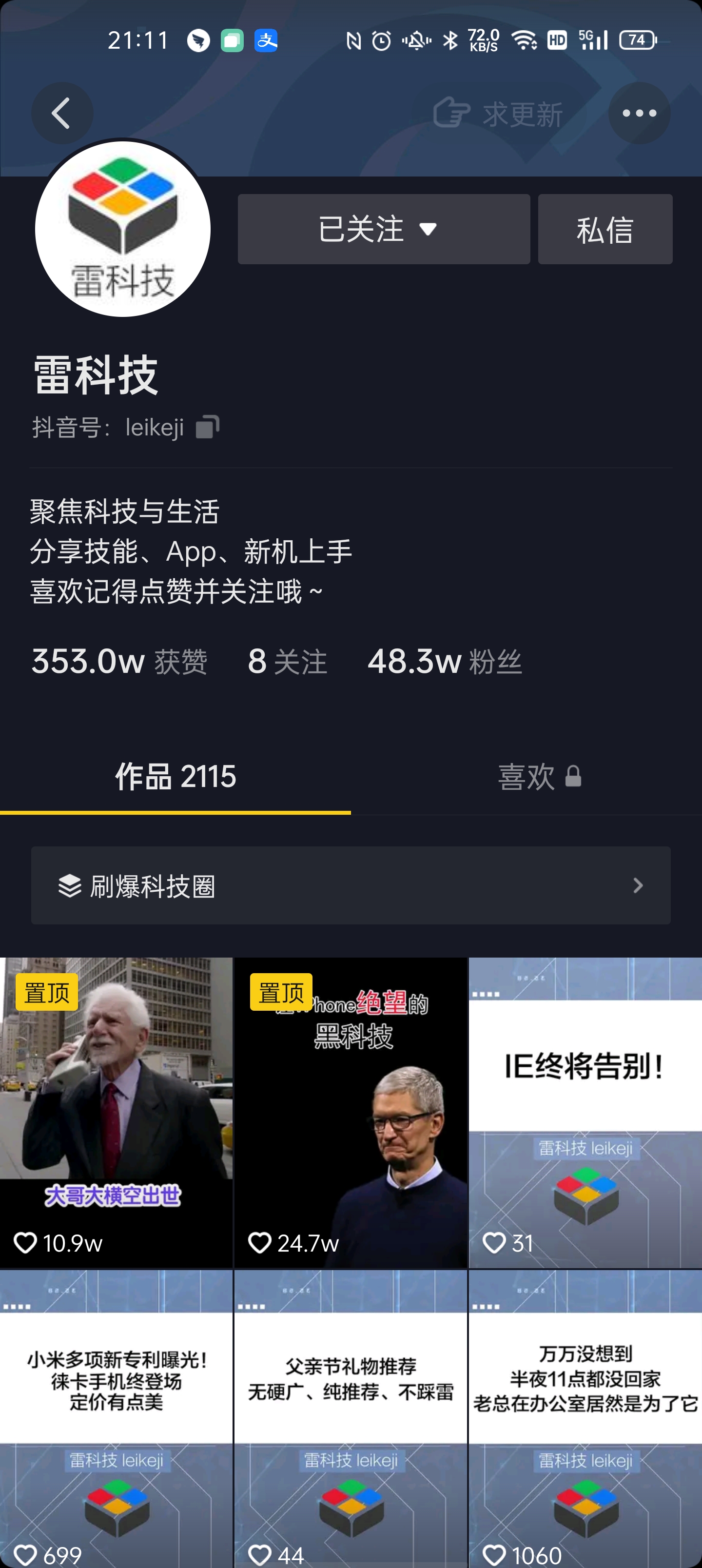Tap the lock icon beside 喜欢
Viewport: 702px width, 1568px height.
click(572, 777)
